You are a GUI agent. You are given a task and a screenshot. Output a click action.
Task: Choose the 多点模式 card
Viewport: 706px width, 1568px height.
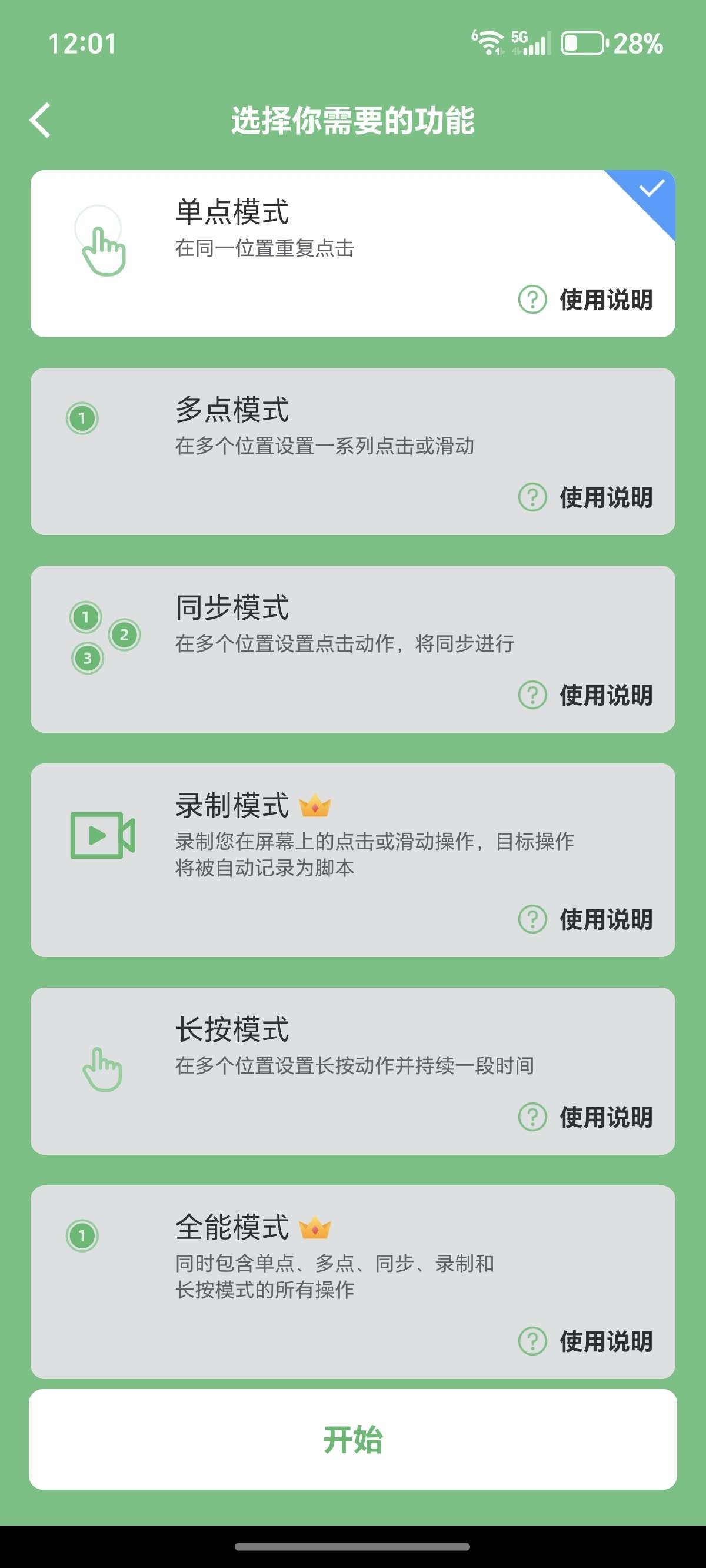pyautogui.click(x=352, y=451)
